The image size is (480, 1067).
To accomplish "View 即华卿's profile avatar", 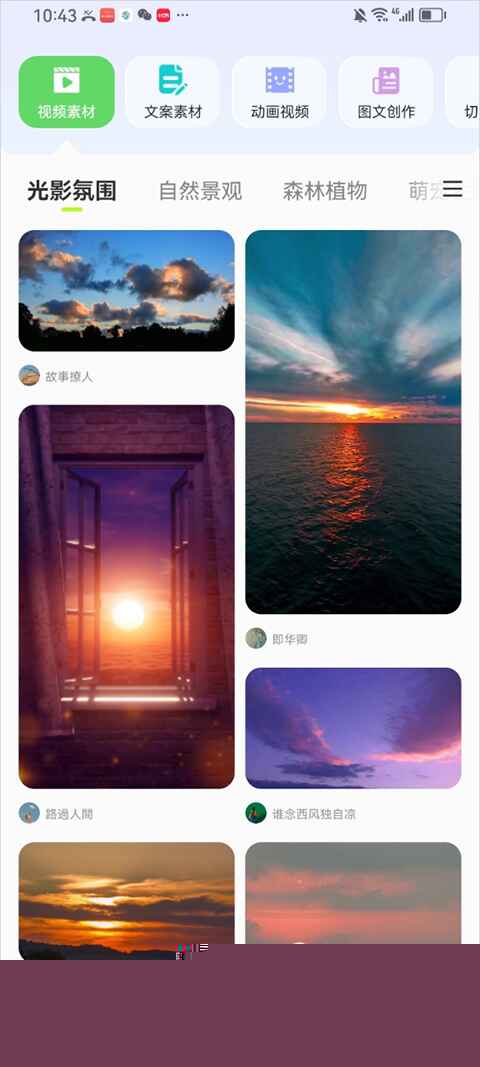I will [x=256, y=638].
